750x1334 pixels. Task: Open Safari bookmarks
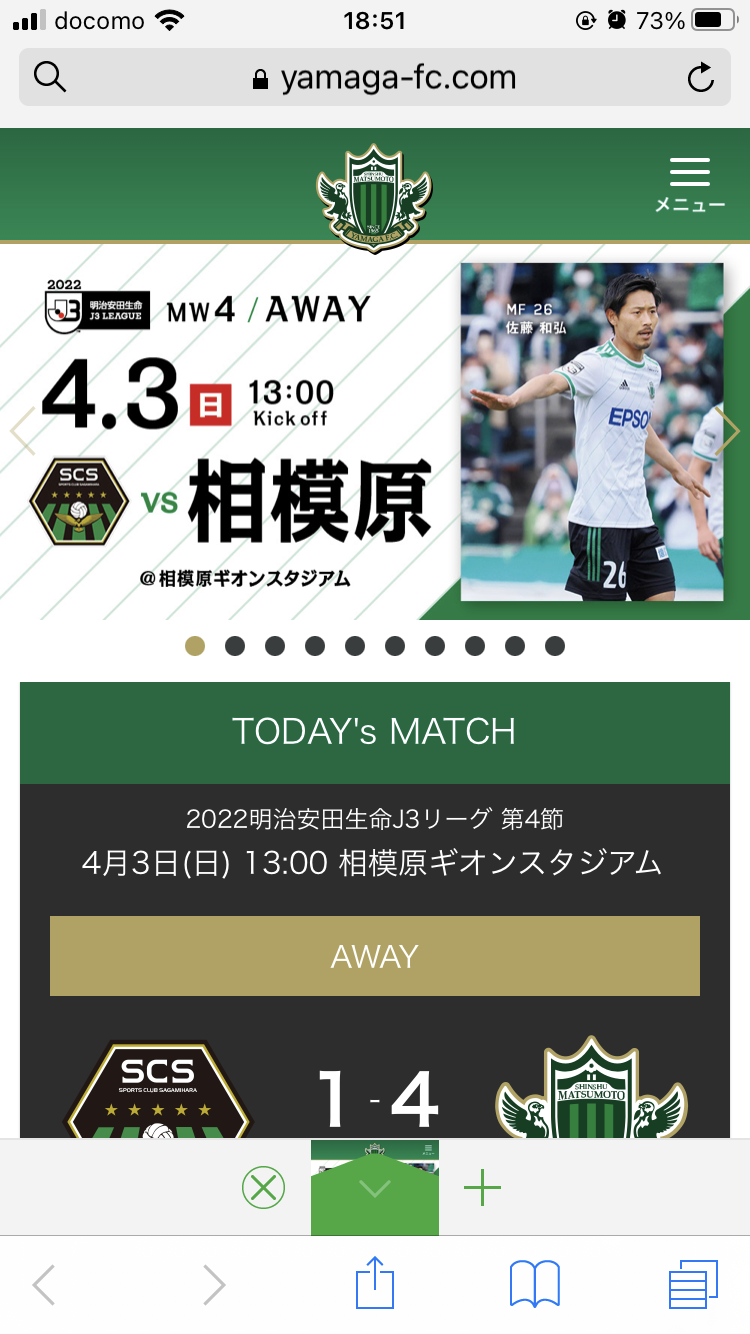(x=534, y=1284)
